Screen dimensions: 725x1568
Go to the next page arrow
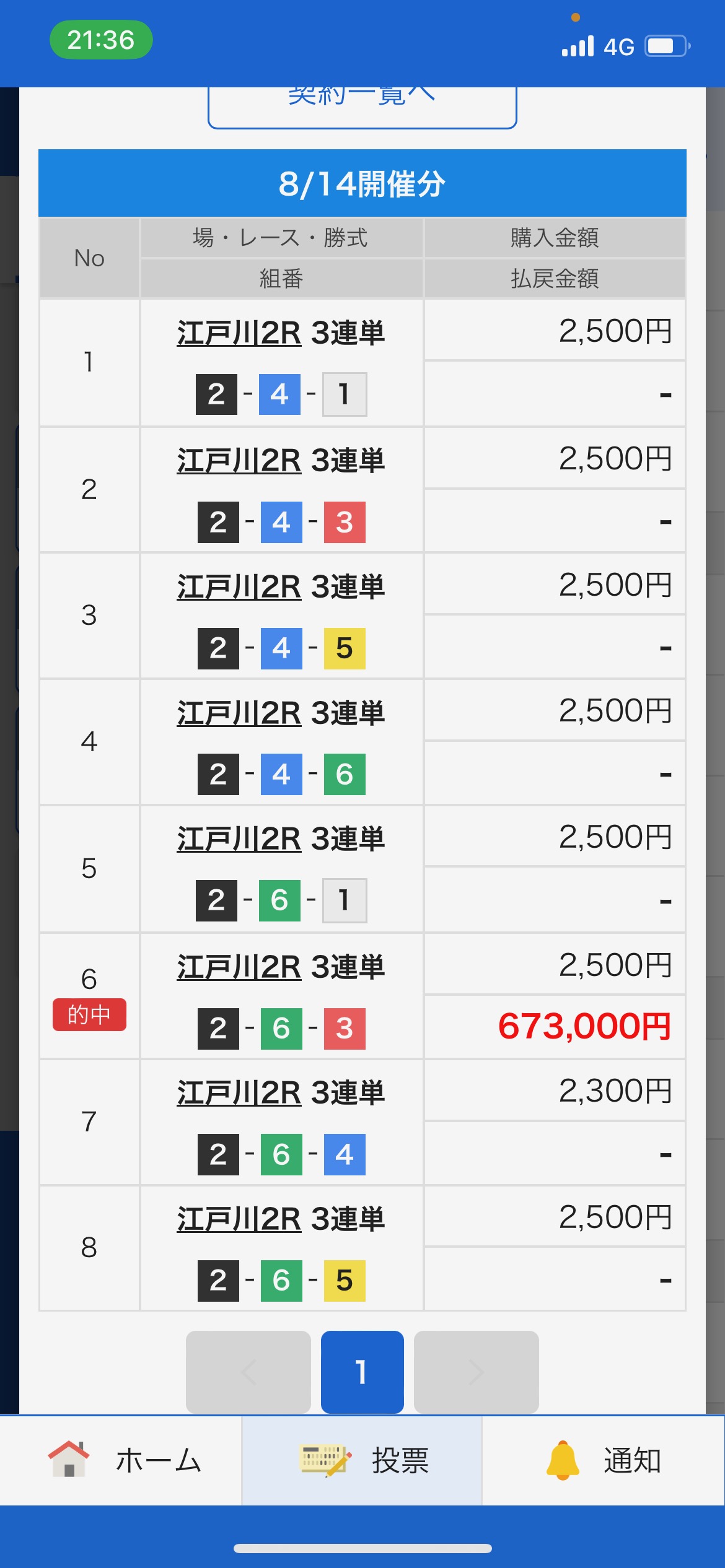(476, 1372)
